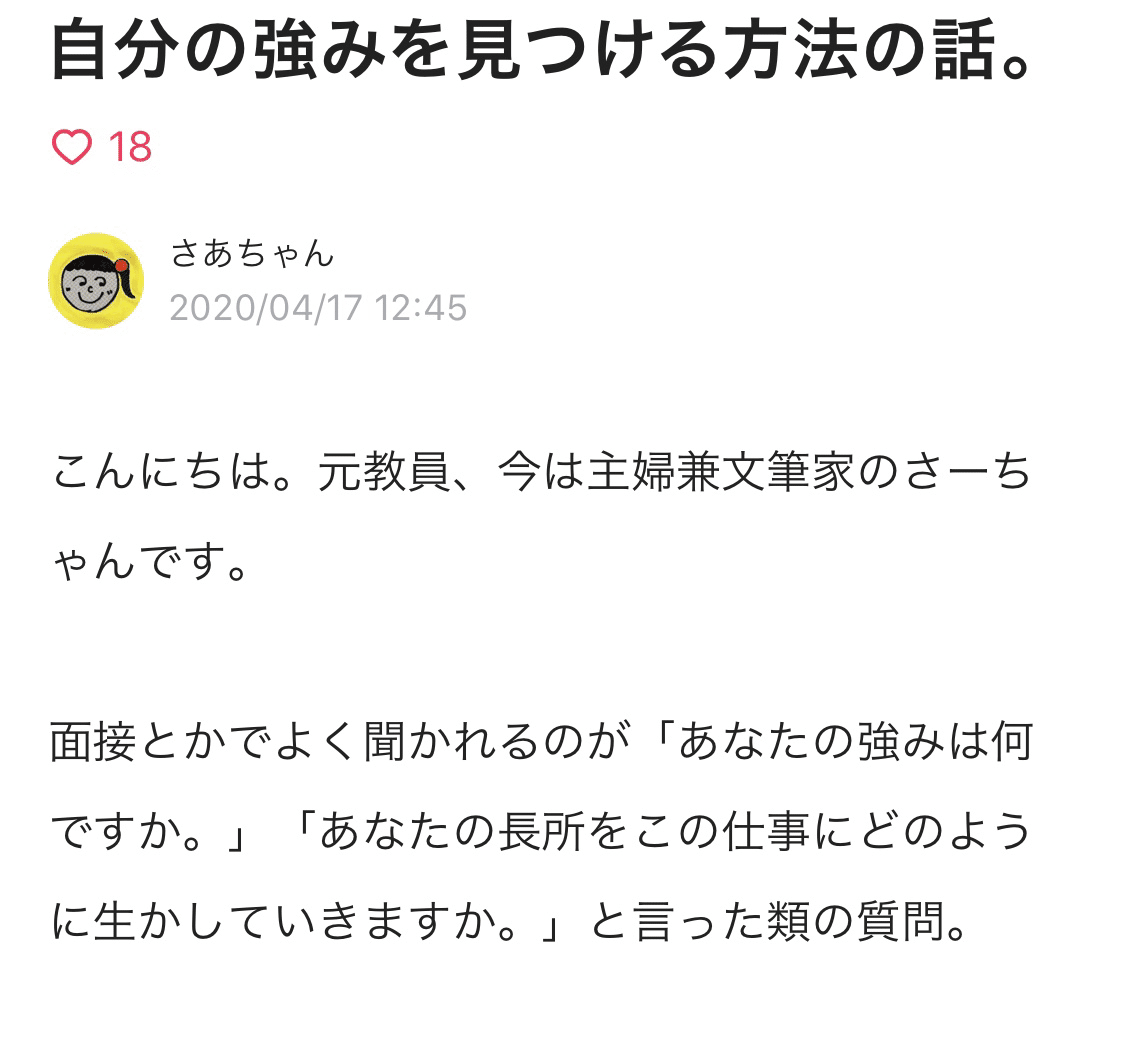Open さあちゃん's profile avatar

coord(96,281)
